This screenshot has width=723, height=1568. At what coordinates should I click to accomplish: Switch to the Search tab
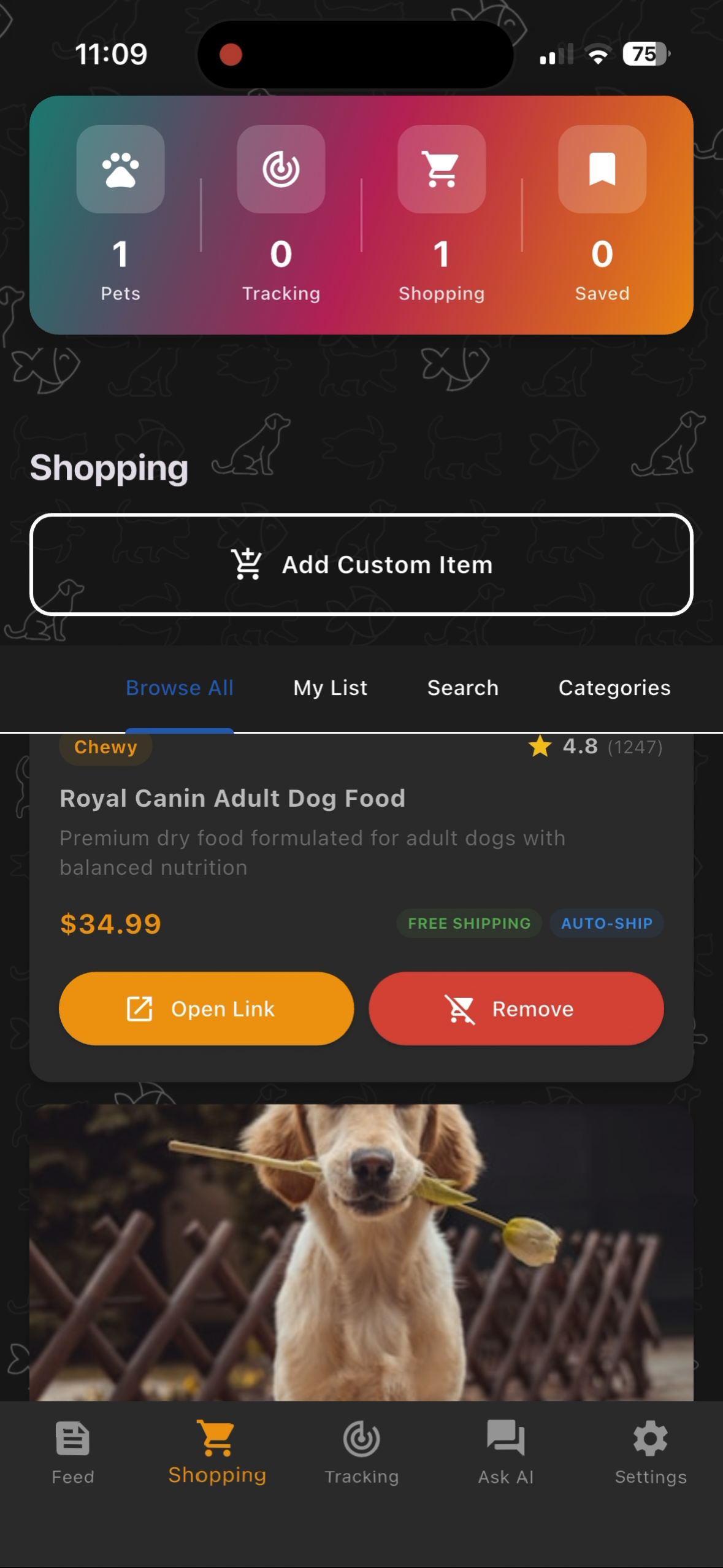(462, 688)
